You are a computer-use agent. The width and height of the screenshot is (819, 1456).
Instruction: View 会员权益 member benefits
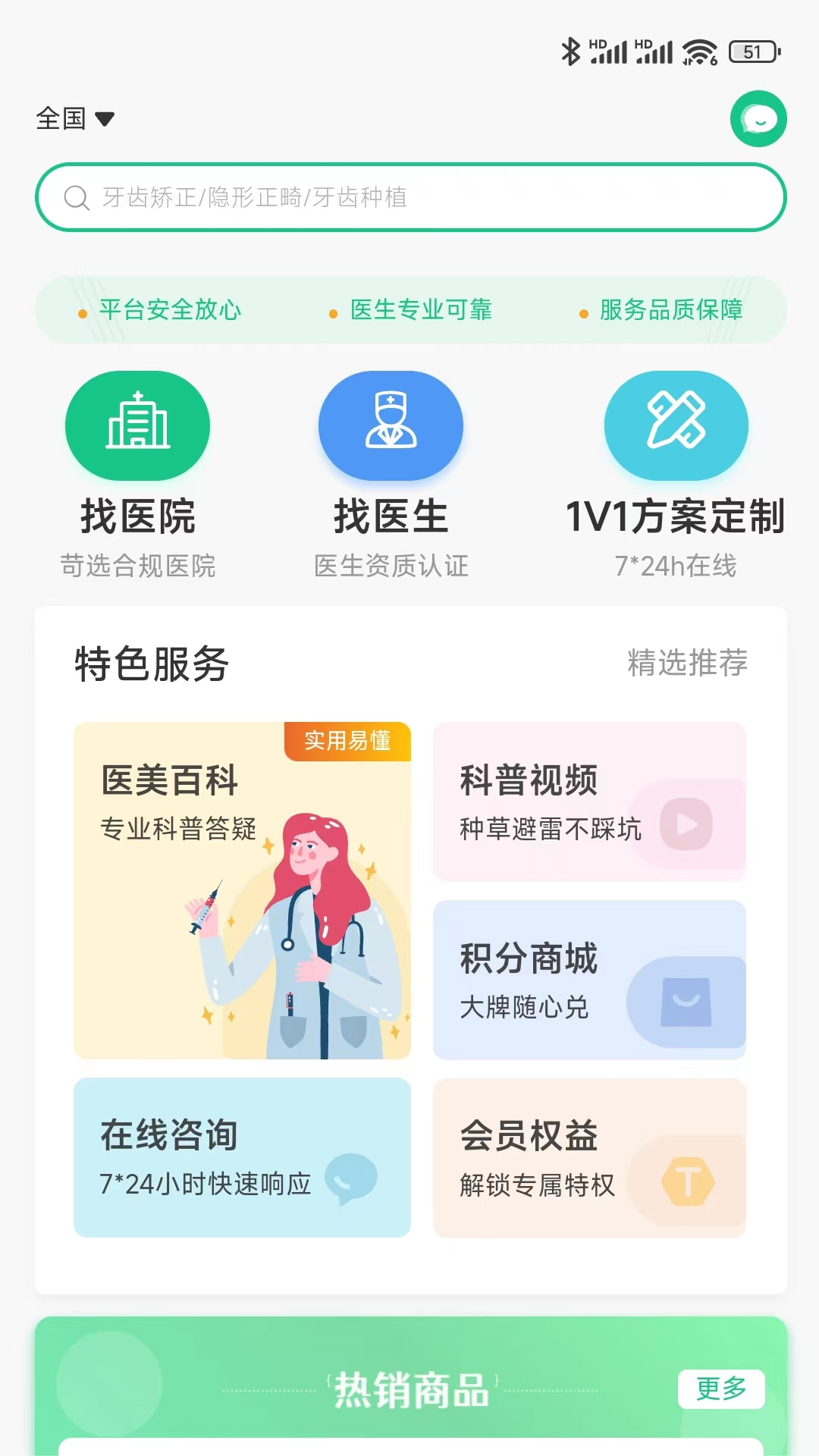tap(589, 1157)
